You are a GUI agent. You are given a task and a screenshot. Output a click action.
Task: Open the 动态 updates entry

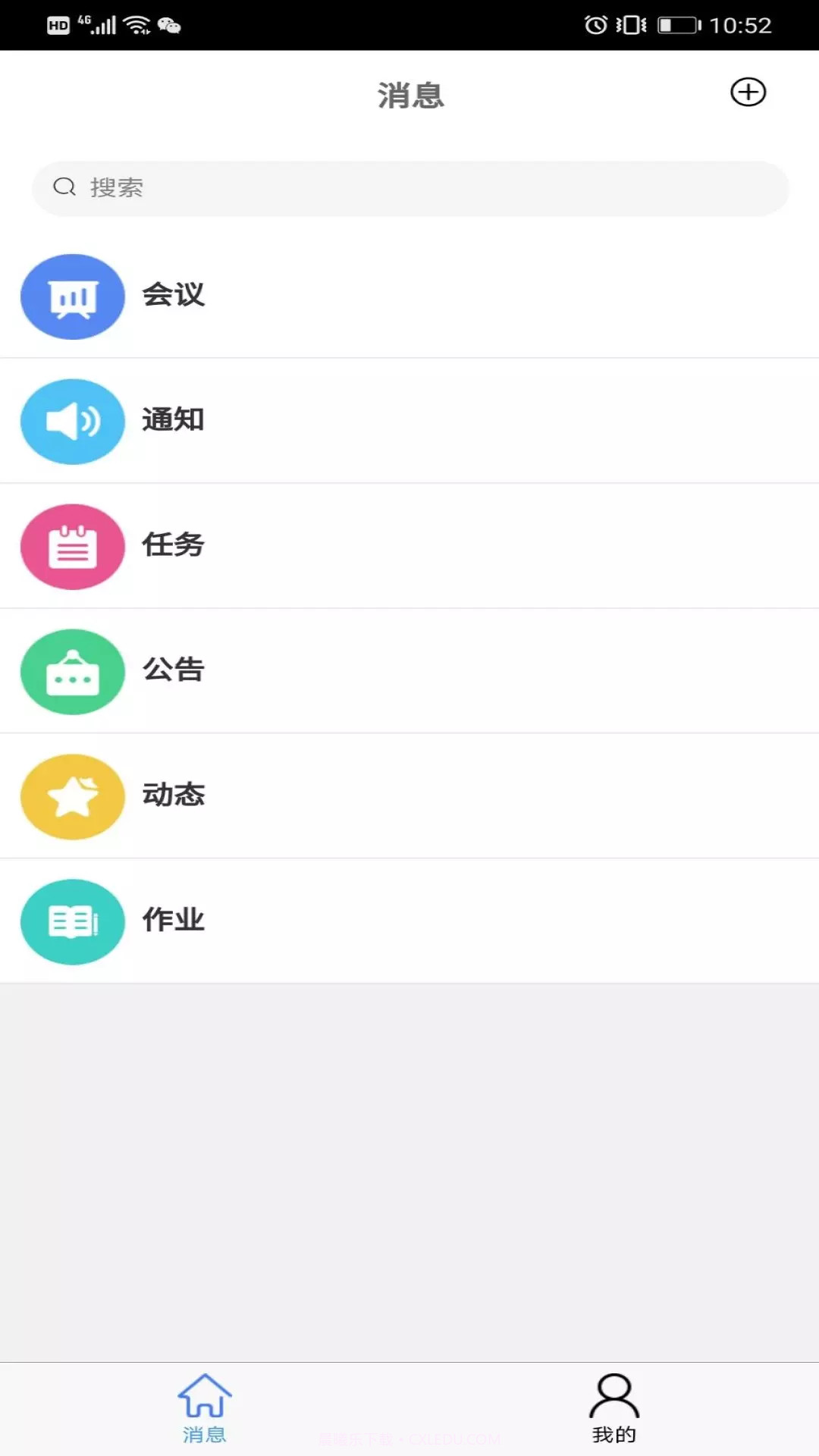pos(409,797)
